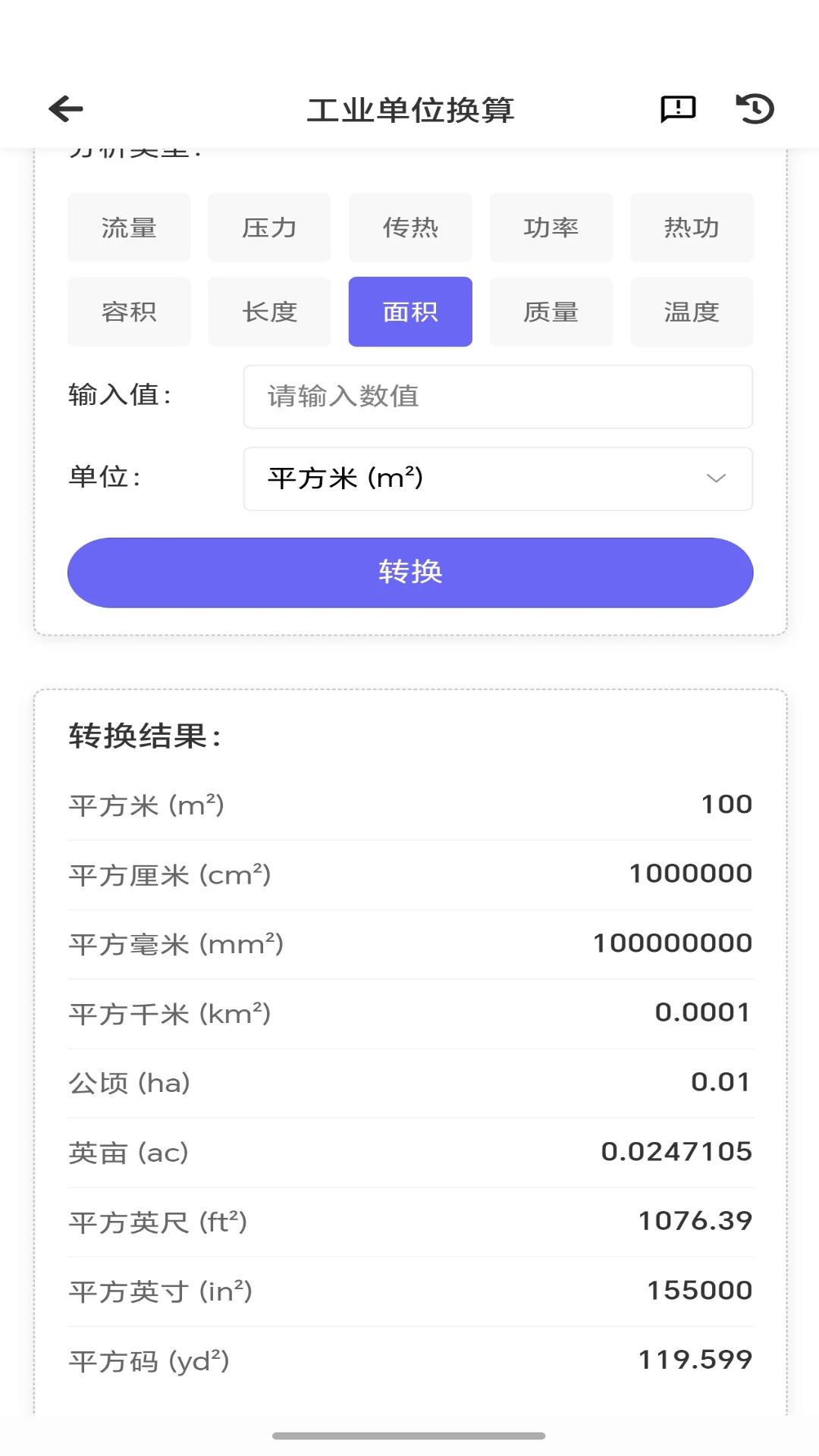Viewport: 819px width, 1456px height.
Task: Select the 质量 category
Action: pos(551,311)
